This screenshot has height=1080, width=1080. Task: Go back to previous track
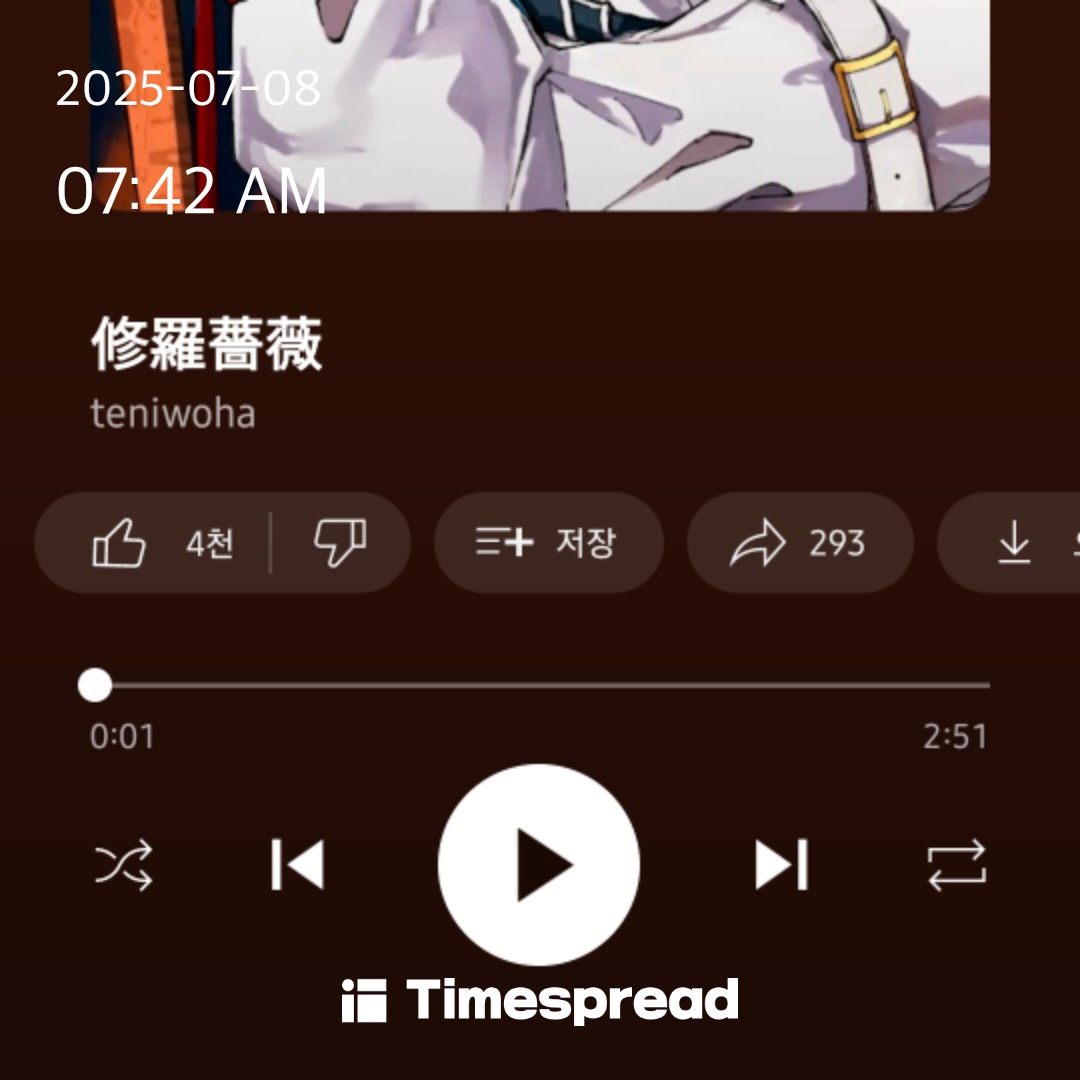[298, 865]
